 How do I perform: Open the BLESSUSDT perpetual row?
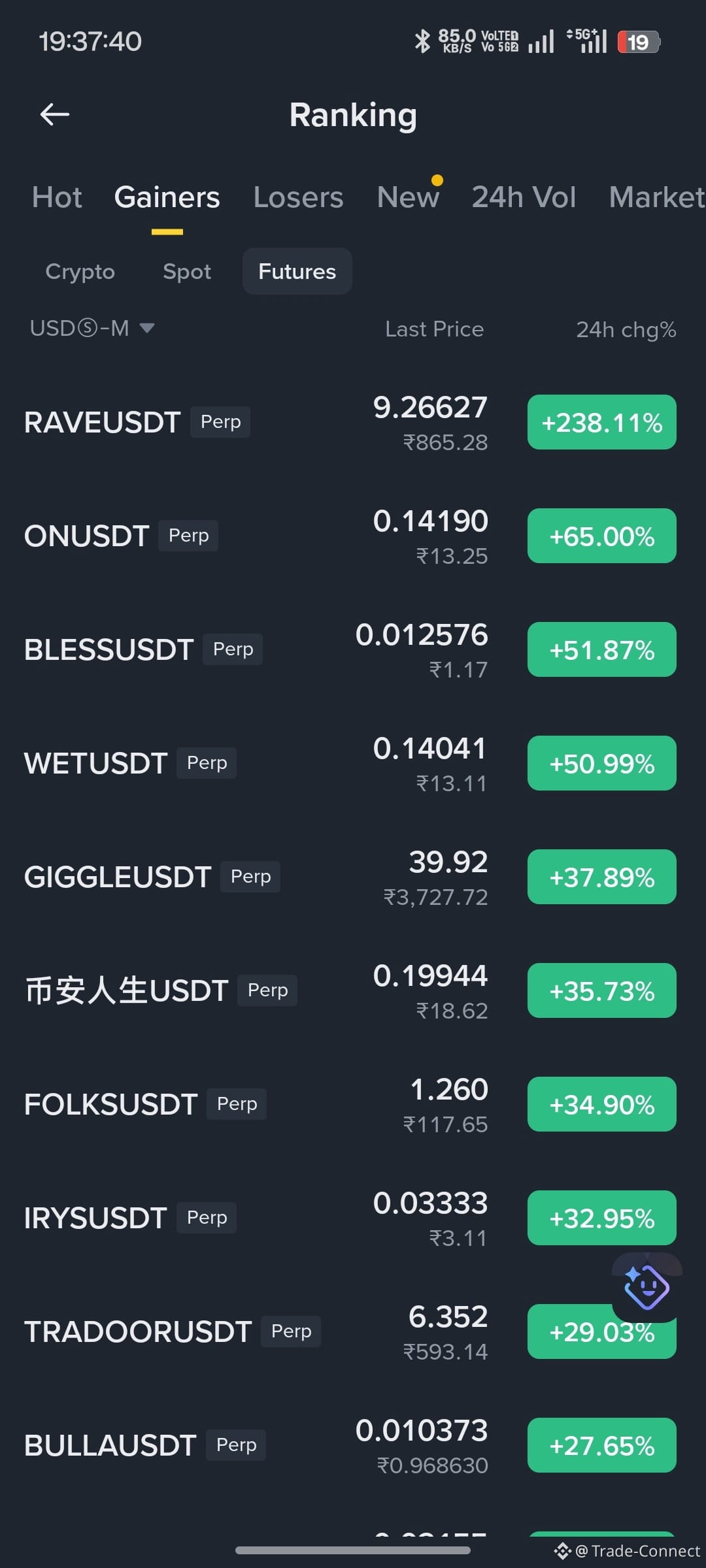(353, 650)
